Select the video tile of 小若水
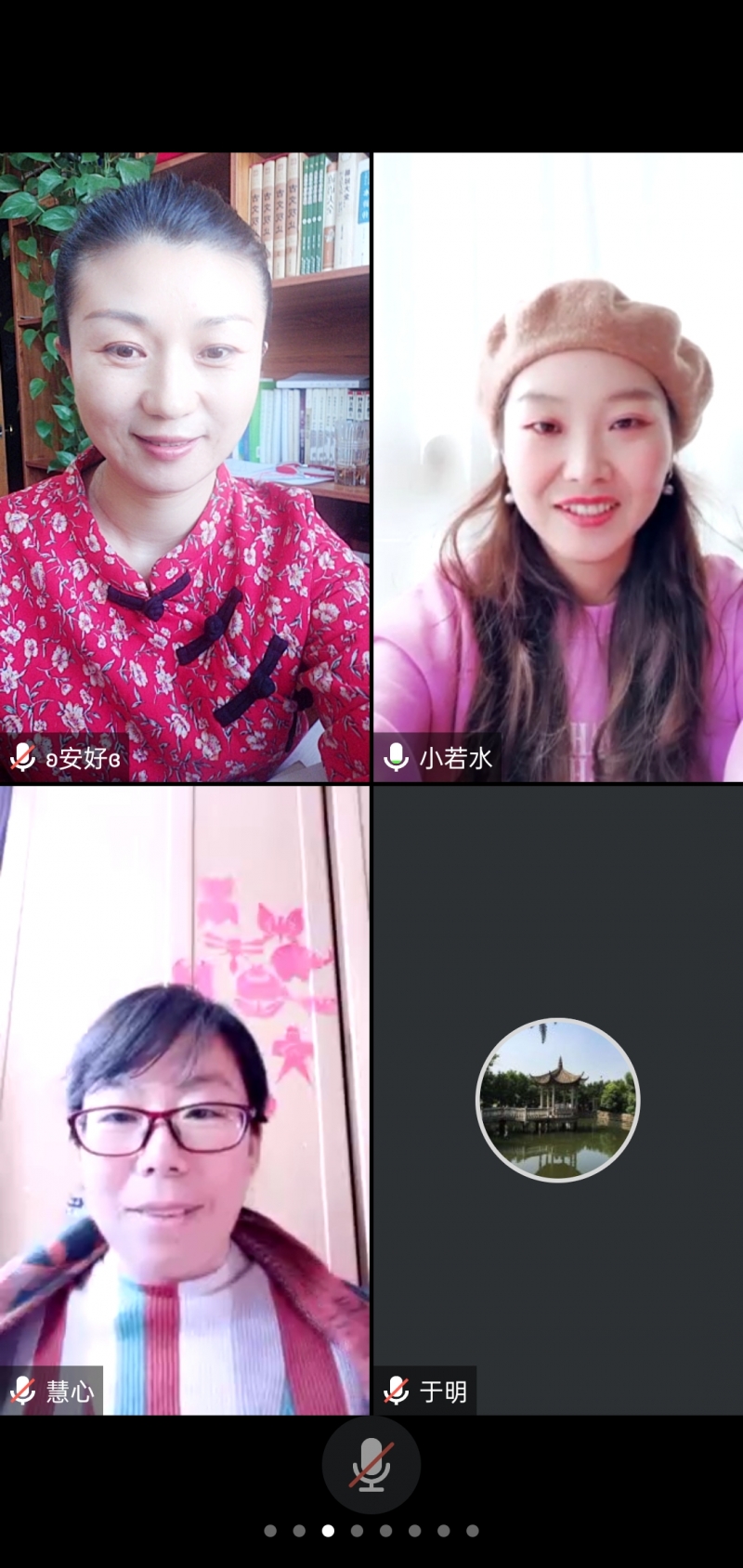Viewport: 743px width, 1568px height. coord(557,467)
